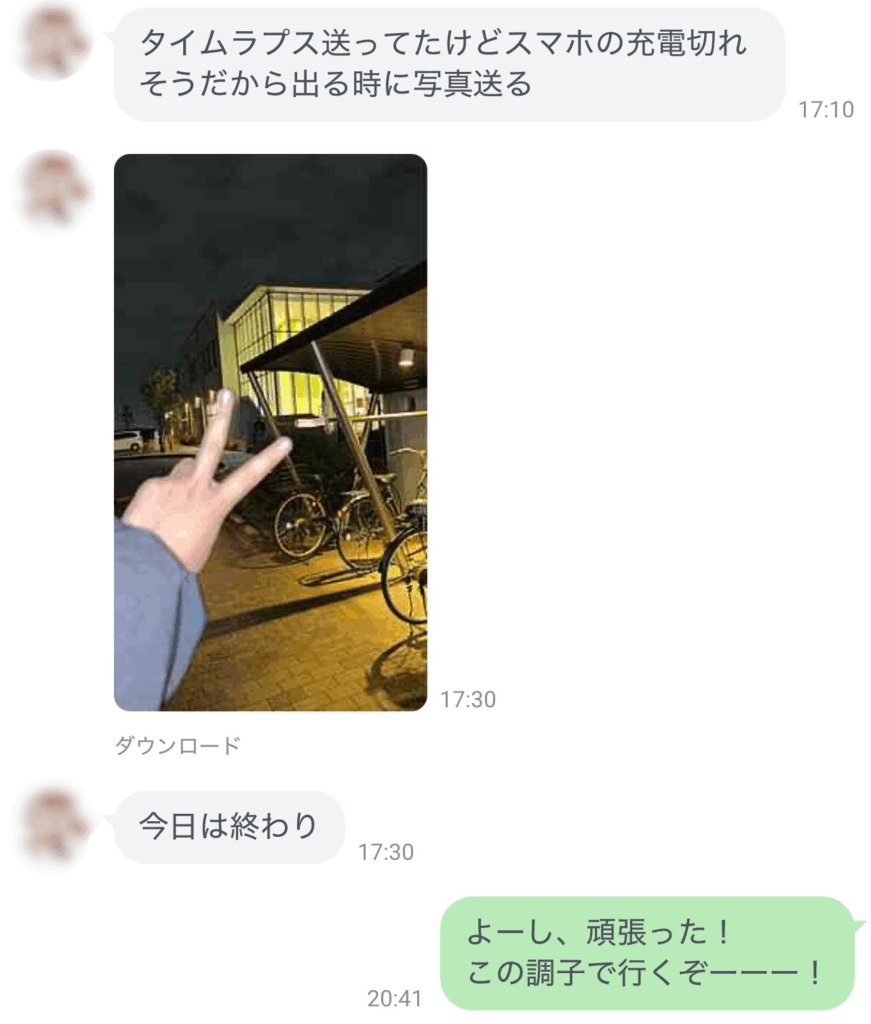Viewport: 871px width, 1024px height.
Task: Open the photo sent at 17:30
Action: pos(270,432)
